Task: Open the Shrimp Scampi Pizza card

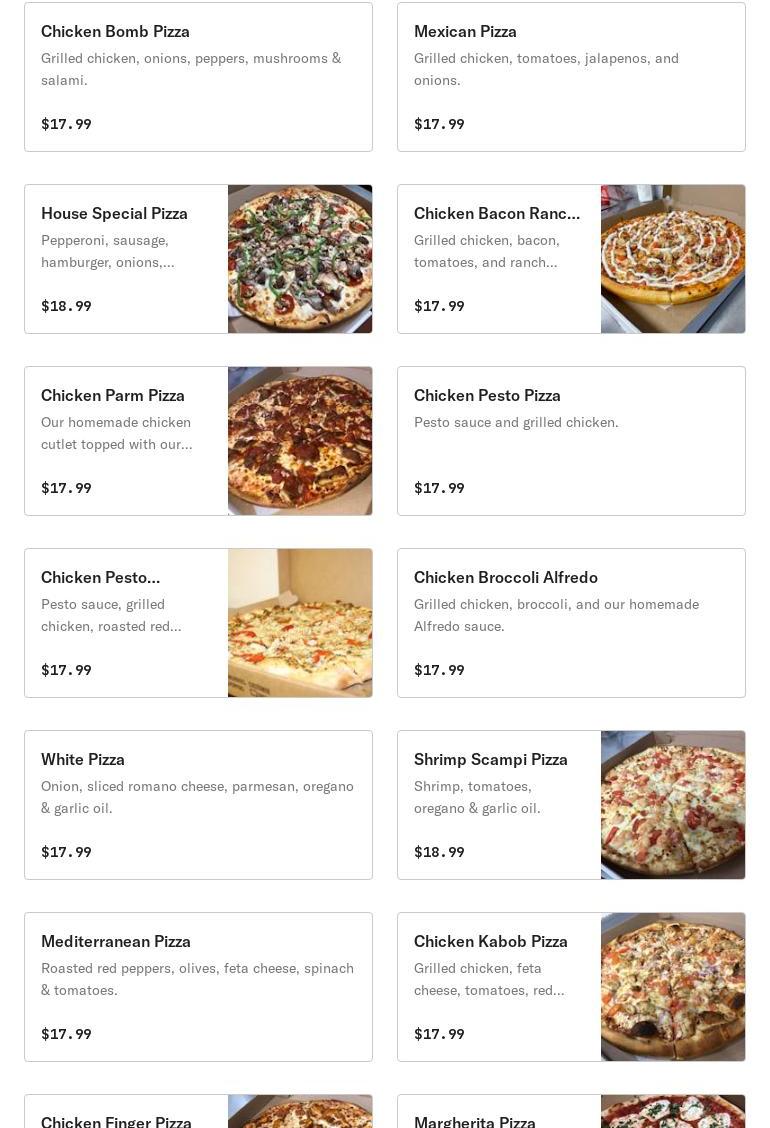Action: (x=571, y=805)
